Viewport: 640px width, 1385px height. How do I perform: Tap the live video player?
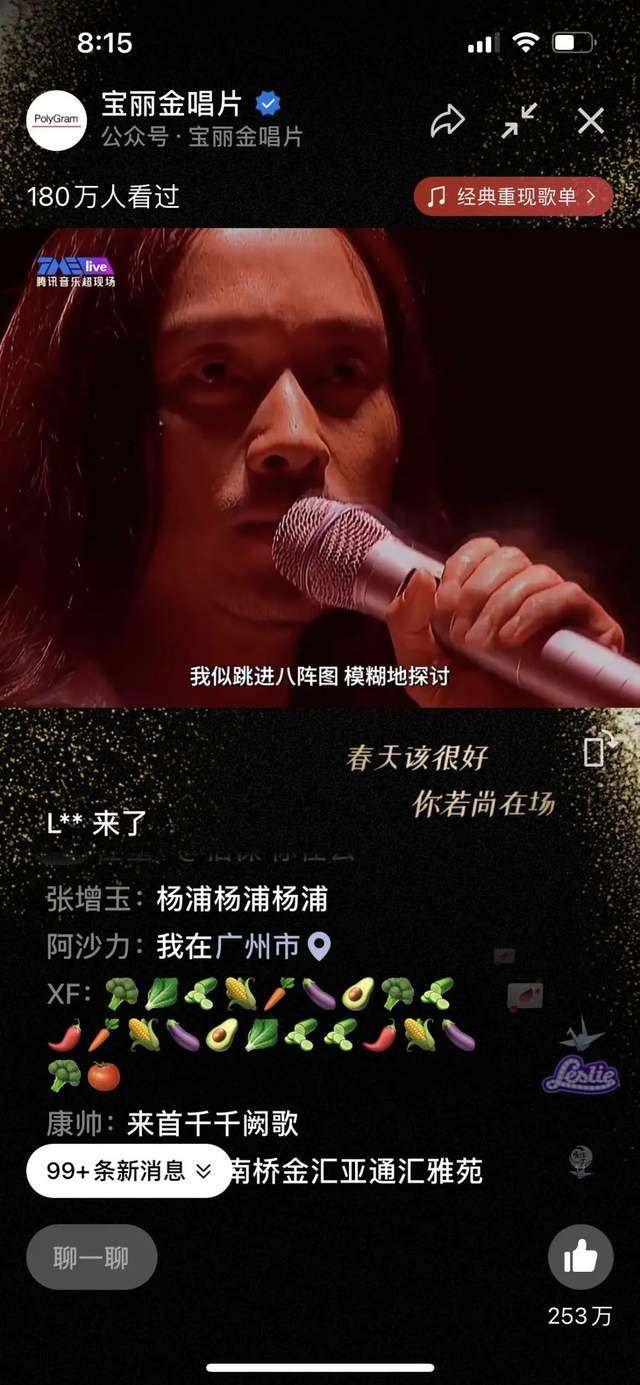click(320, 467)
